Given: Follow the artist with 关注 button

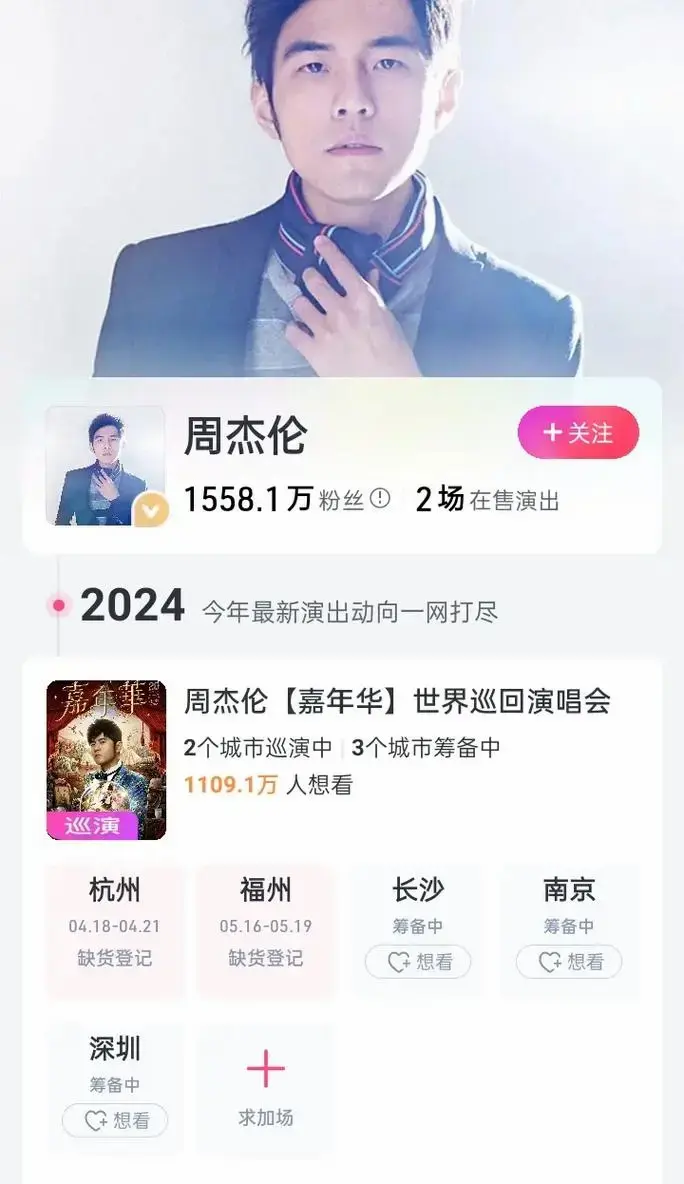Looking at the screenshot, I should pyautogui.click(x=578, y=432).
